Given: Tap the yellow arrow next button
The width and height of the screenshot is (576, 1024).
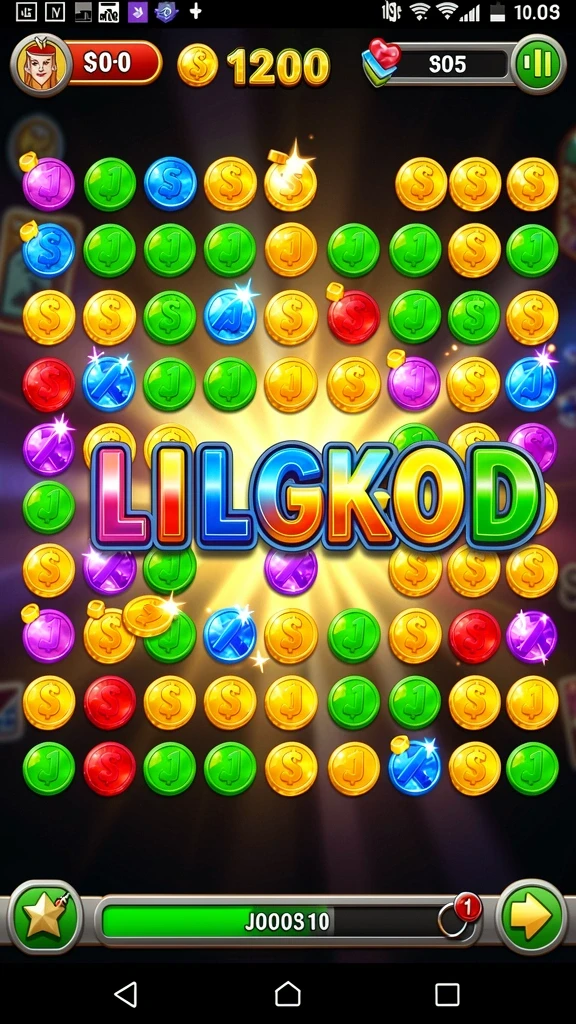Looking at the screenshot, I should pos(531,917).
